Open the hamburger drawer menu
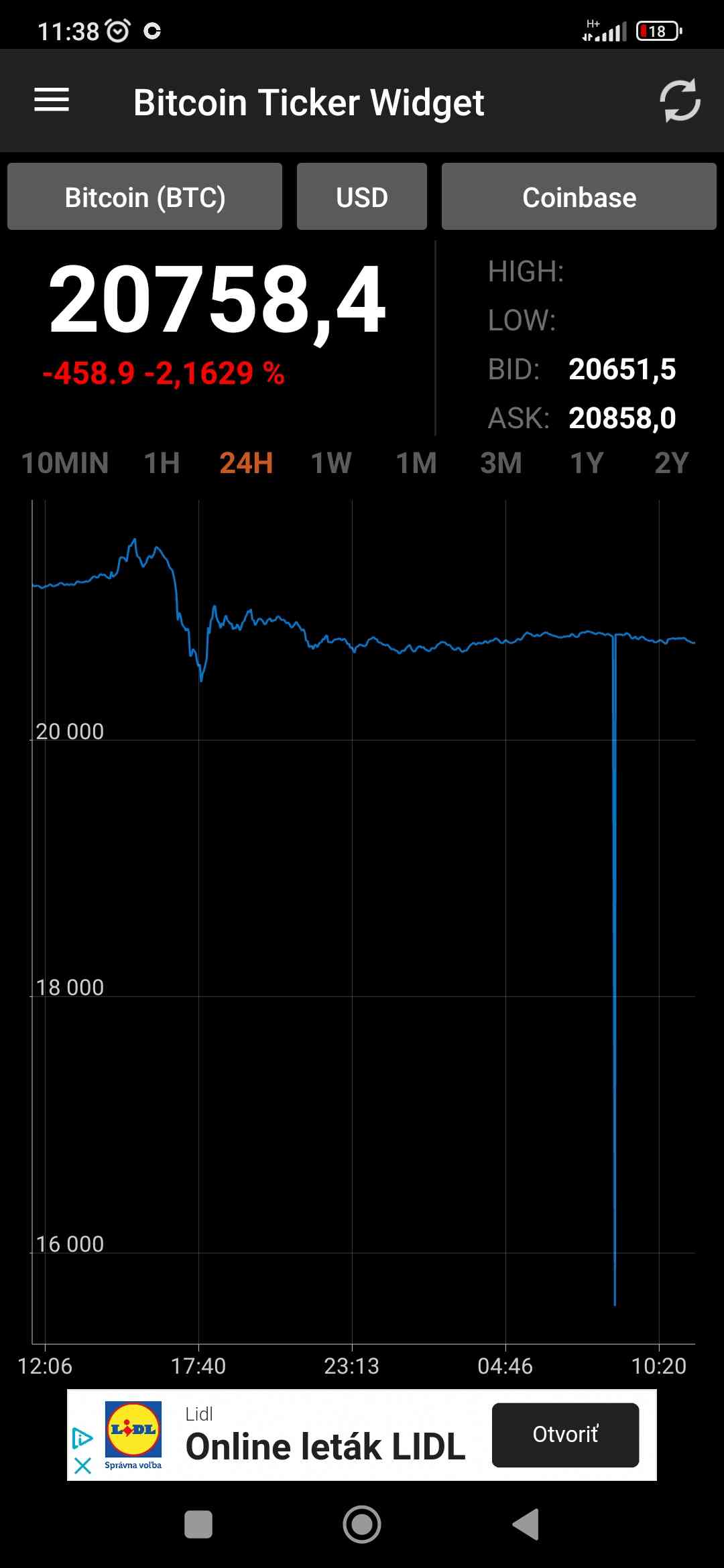The image size is (724, 1568). point(52,101)
